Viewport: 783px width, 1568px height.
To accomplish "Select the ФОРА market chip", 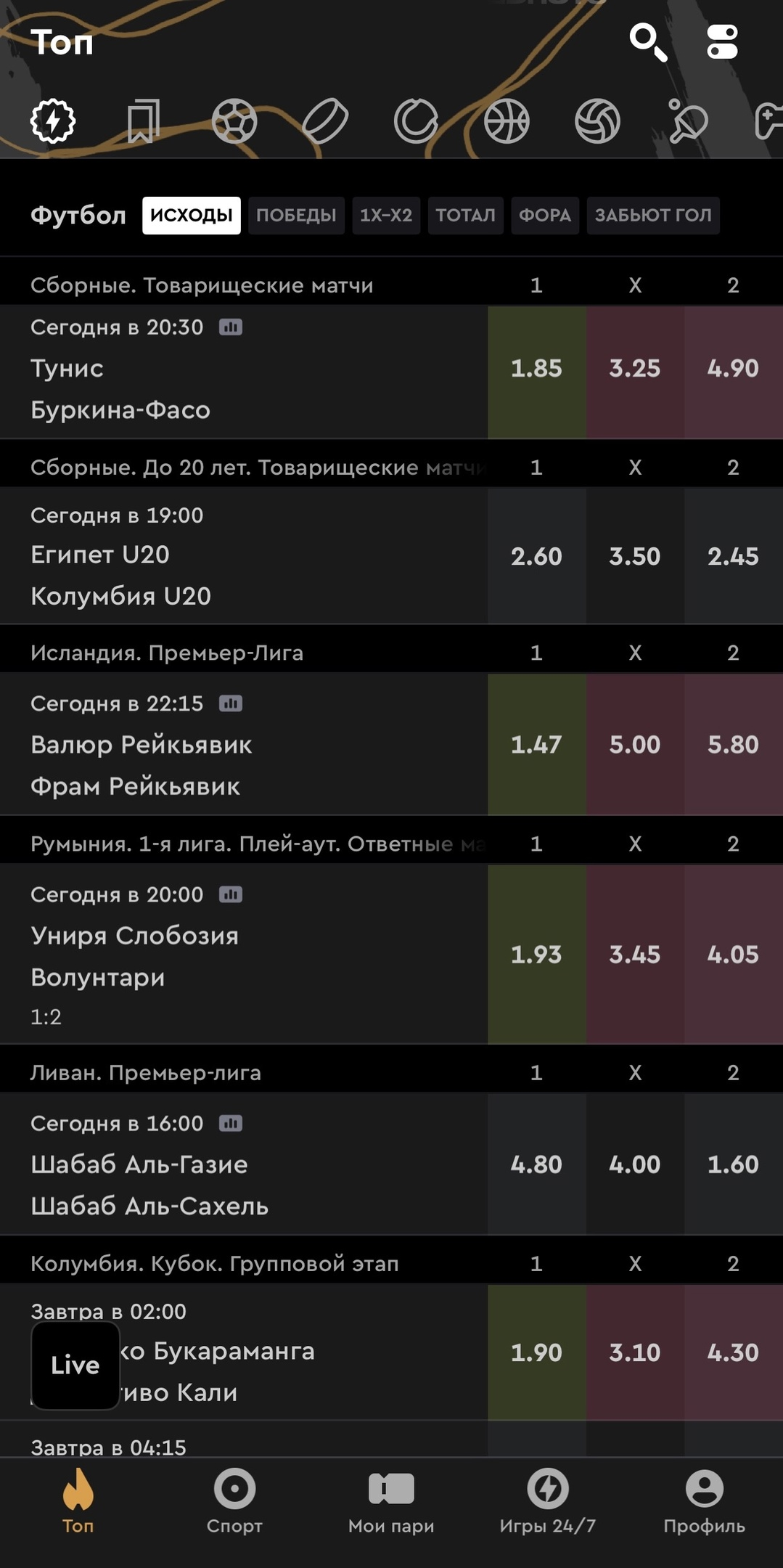I will (x=545, y=216).
